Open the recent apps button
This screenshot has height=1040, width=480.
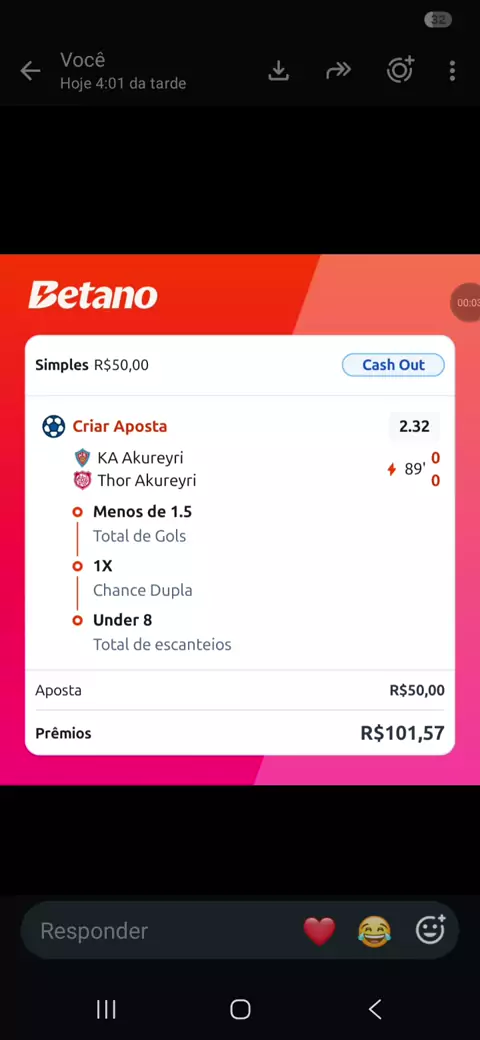click(106, 1009)
